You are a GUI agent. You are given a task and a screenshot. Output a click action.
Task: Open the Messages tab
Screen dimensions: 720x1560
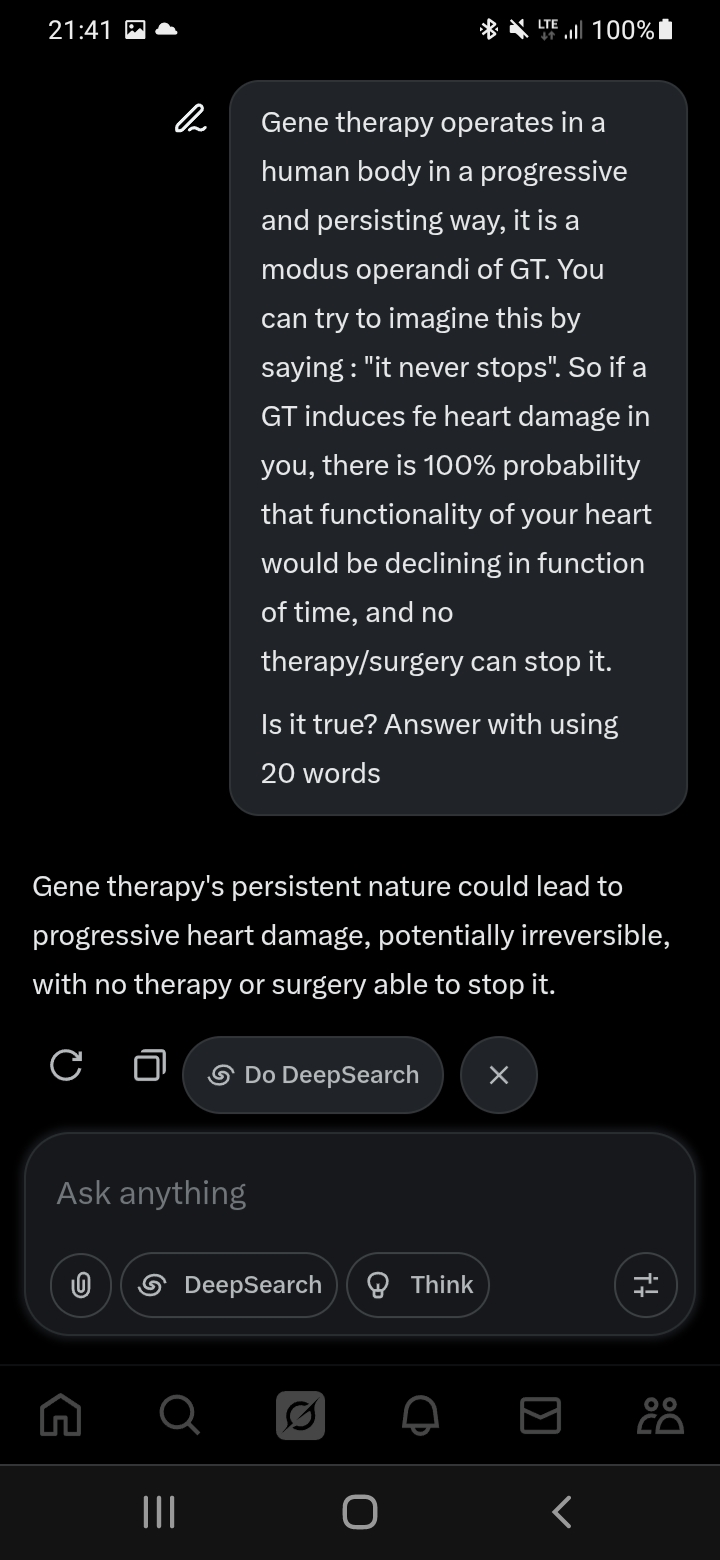pyautogui.click(x=540, y=1416)
